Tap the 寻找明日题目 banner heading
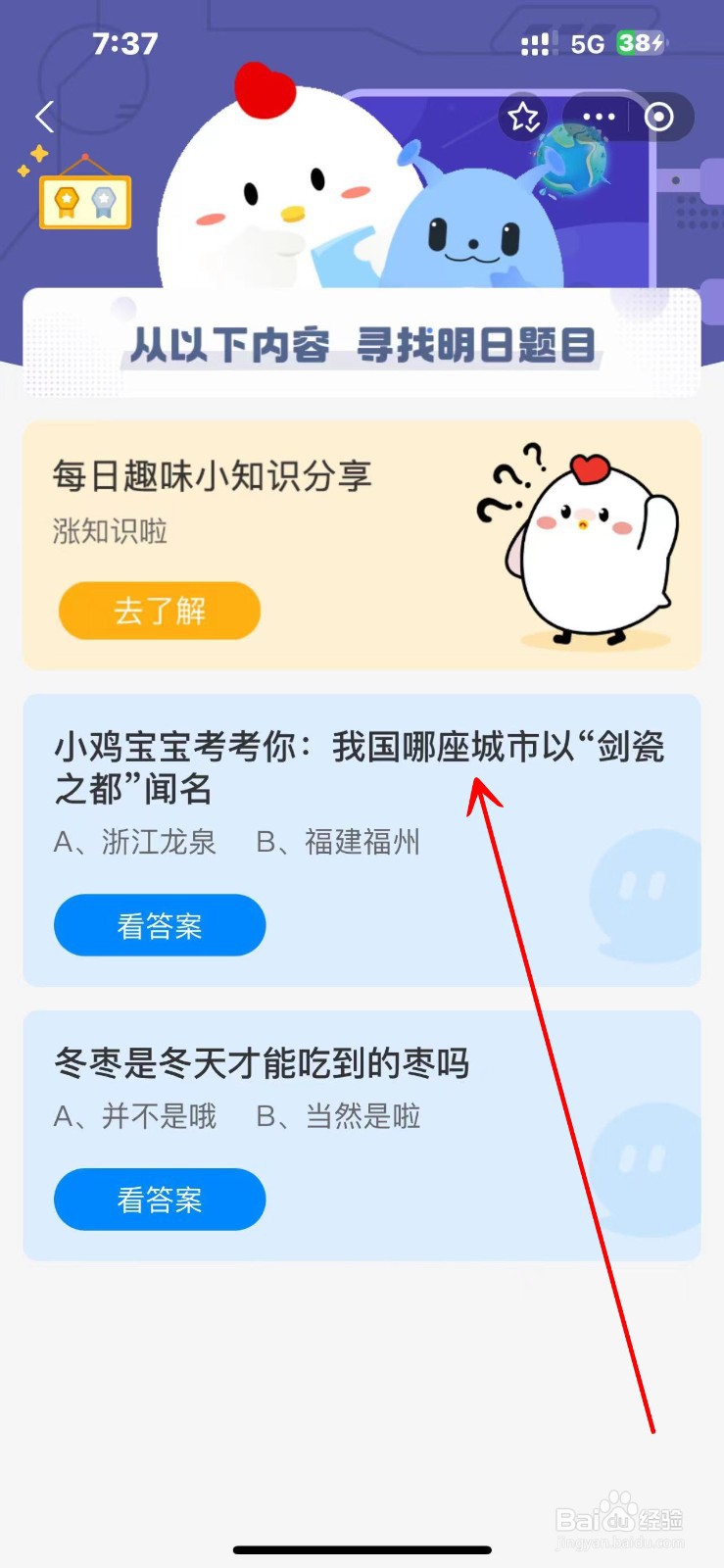 362,345
